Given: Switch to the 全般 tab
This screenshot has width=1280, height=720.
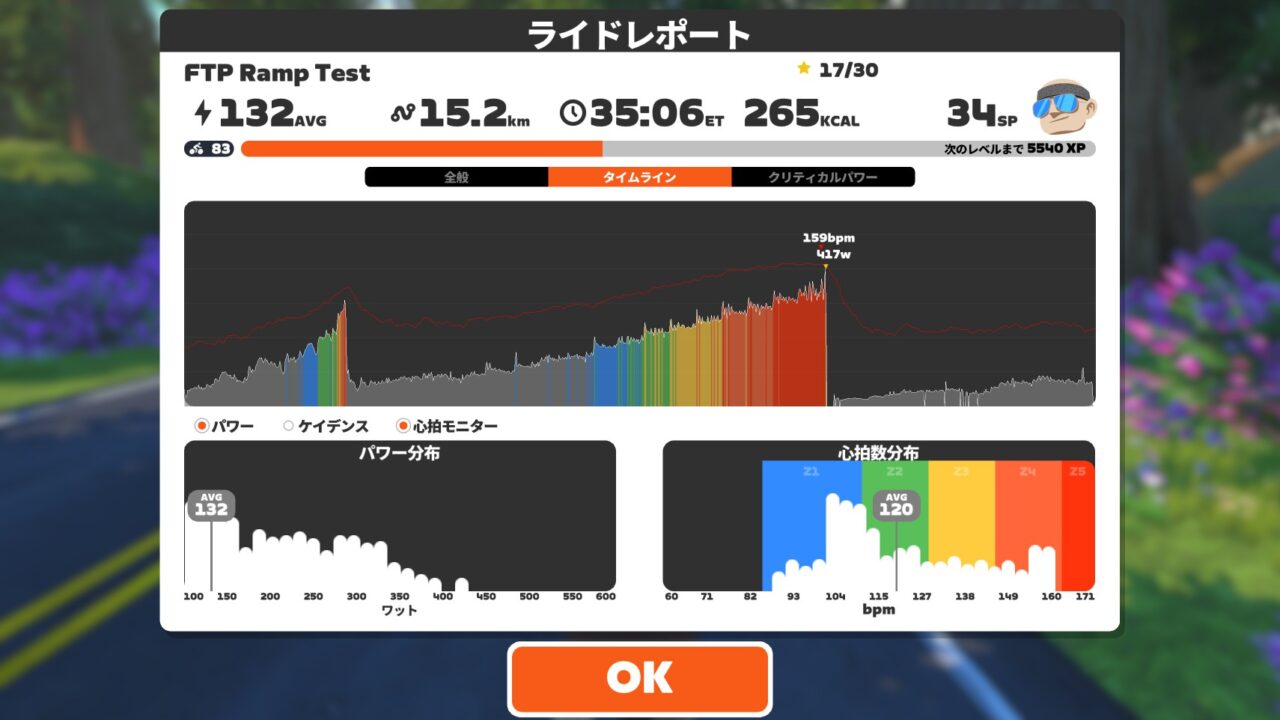Looking at the screenshot, I should [x=456, y=177].
